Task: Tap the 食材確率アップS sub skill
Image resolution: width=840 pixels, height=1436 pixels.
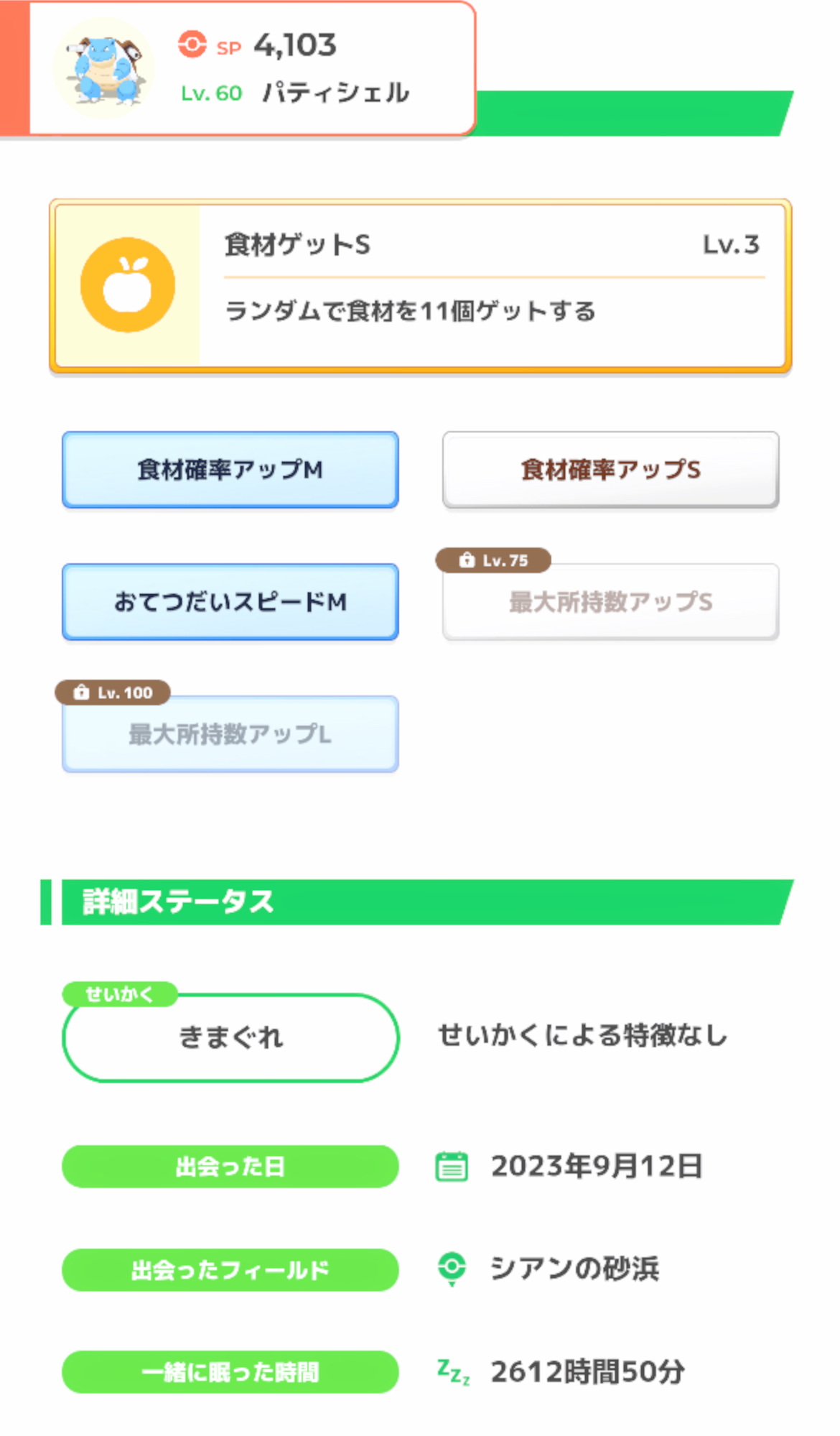Action: click(x=611, y=470)
